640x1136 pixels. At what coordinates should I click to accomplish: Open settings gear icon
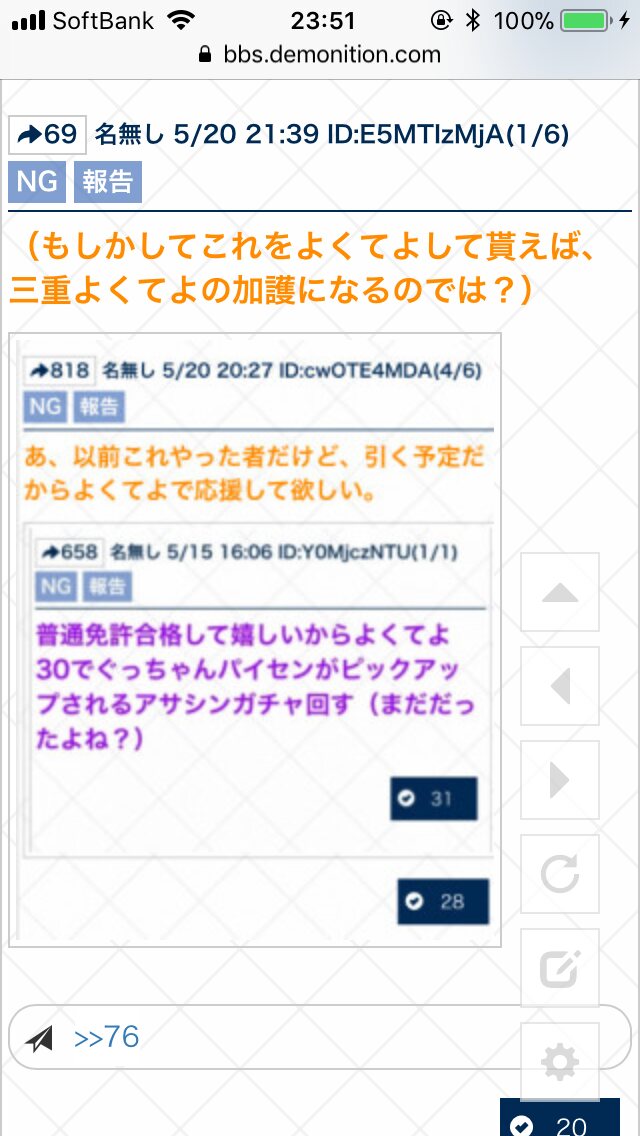point(559,1062)
